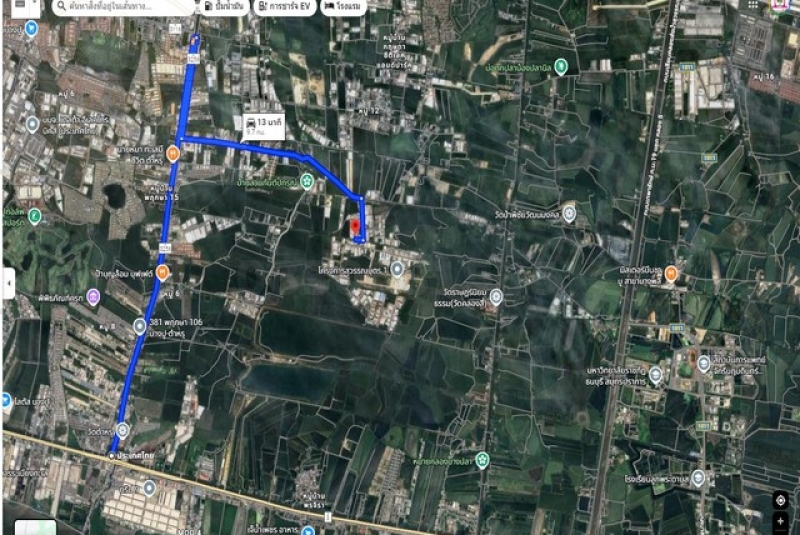Open the 13 นาที route time label
Screen dimensions: 800x535
click(264, 125)
